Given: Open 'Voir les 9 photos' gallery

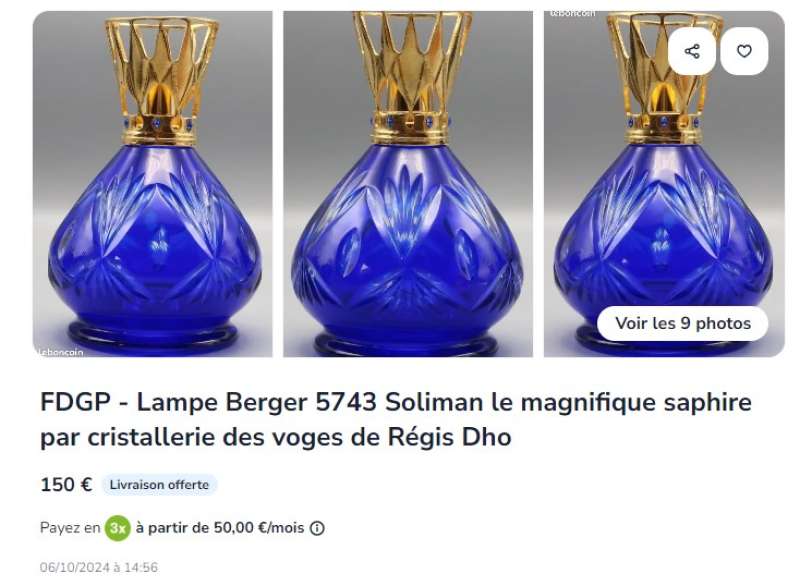Looking at the screenshot, I should pyautogui.click(x=682, y=323).
